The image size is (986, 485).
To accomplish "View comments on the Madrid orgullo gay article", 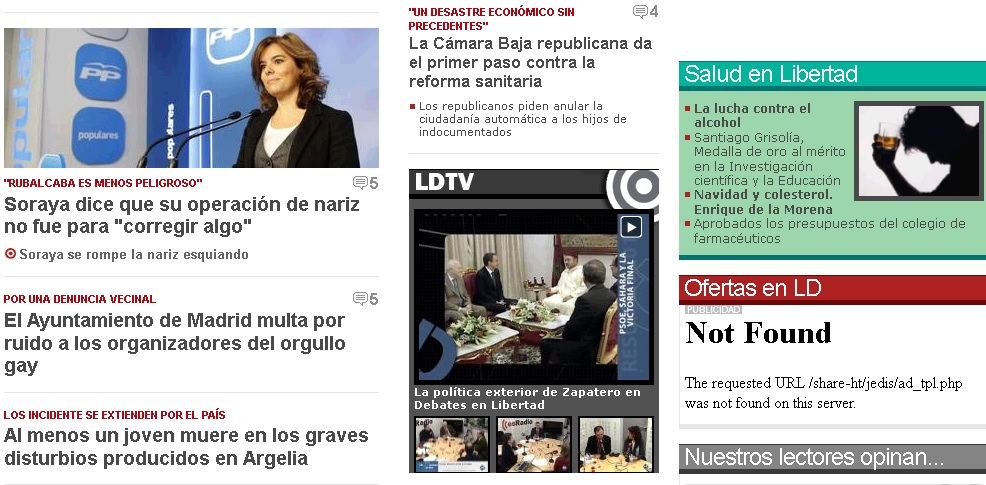I will (x=365, y=299).
